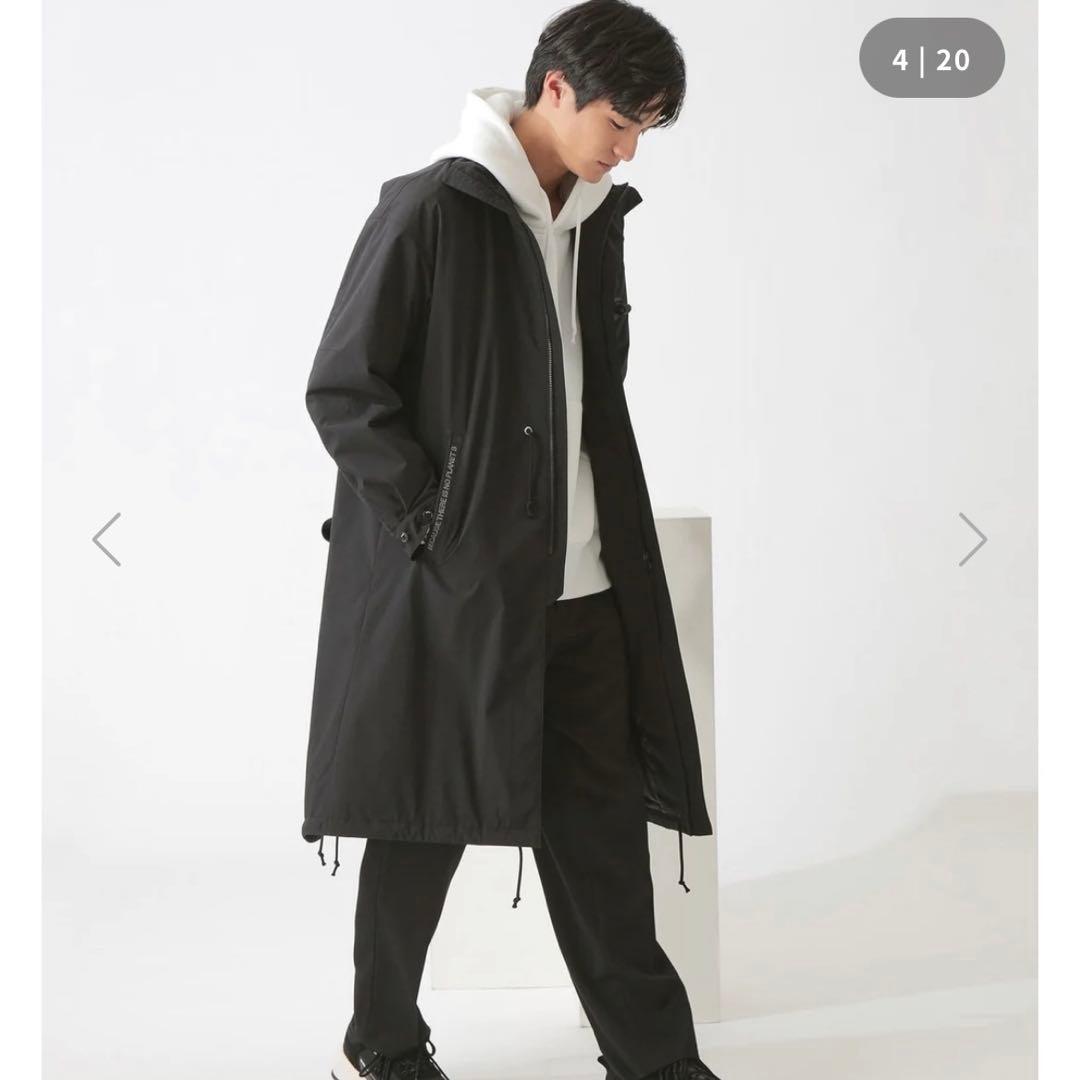This screenshot has height=1080, width=1080.
Task: Advance to the next product photo
Action: click(972, 540)
